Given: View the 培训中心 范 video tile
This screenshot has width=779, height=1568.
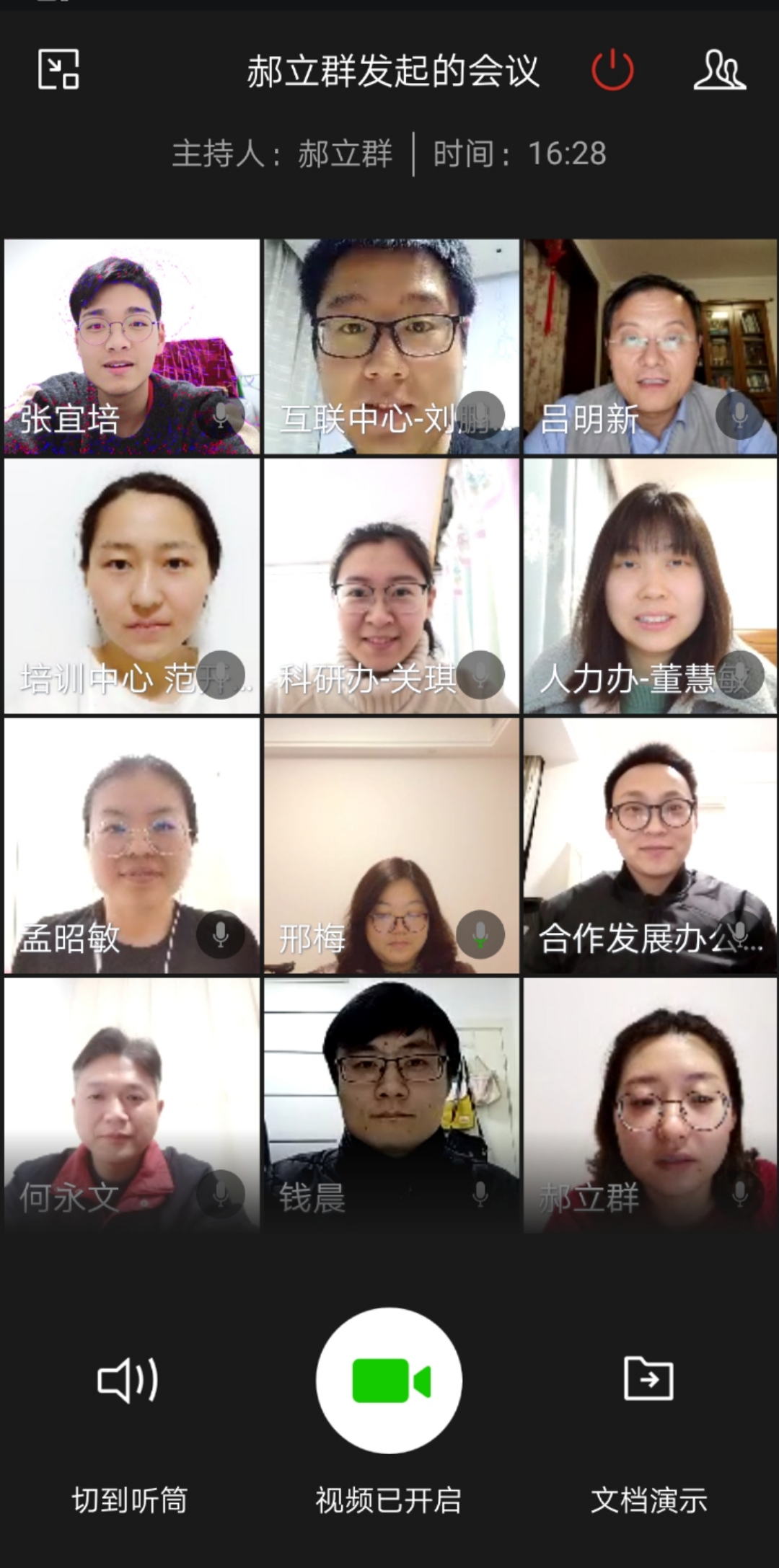Looking at the screenshot, I should point(132,585).
